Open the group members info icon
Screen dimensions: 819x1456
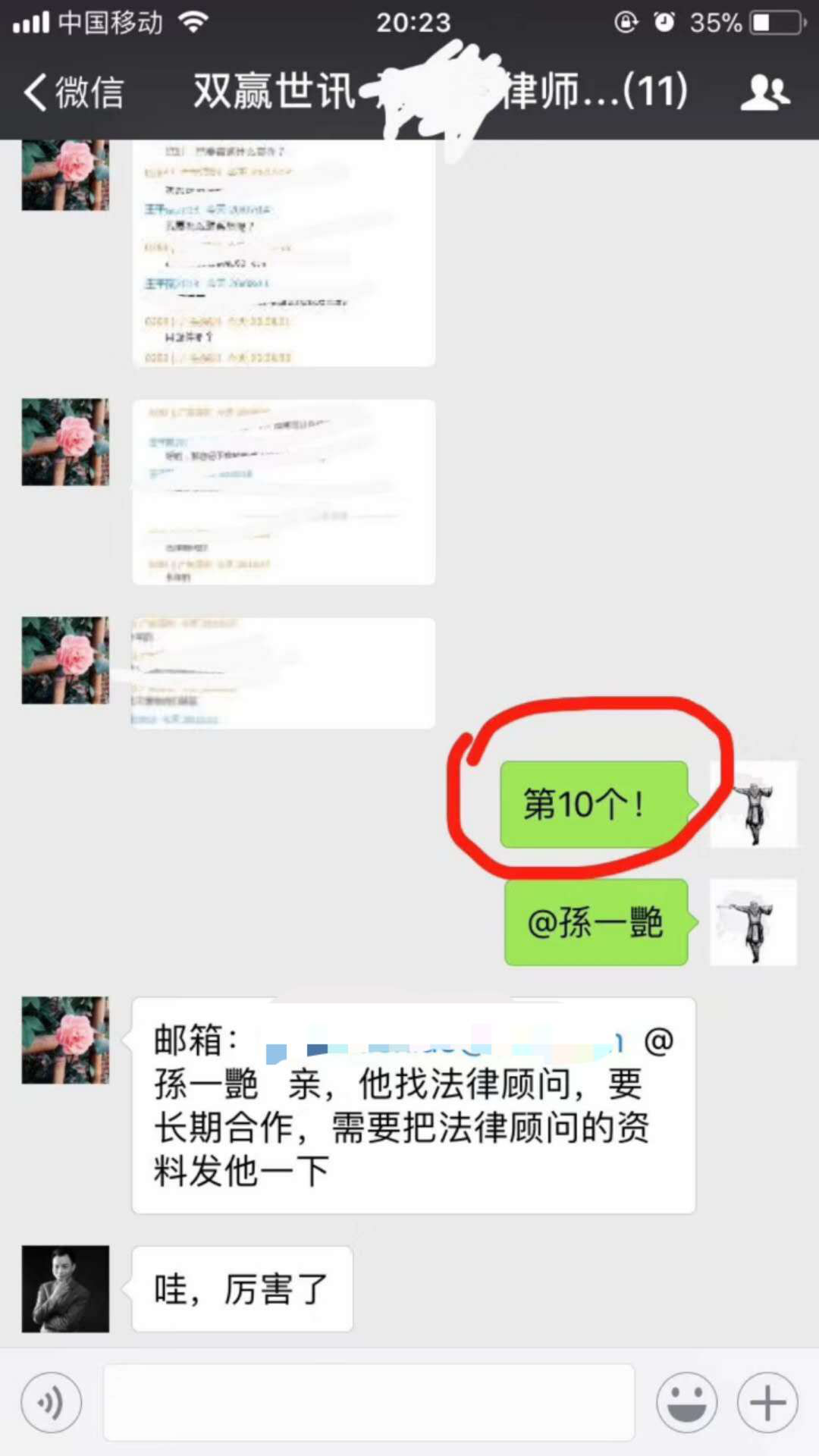764,93
